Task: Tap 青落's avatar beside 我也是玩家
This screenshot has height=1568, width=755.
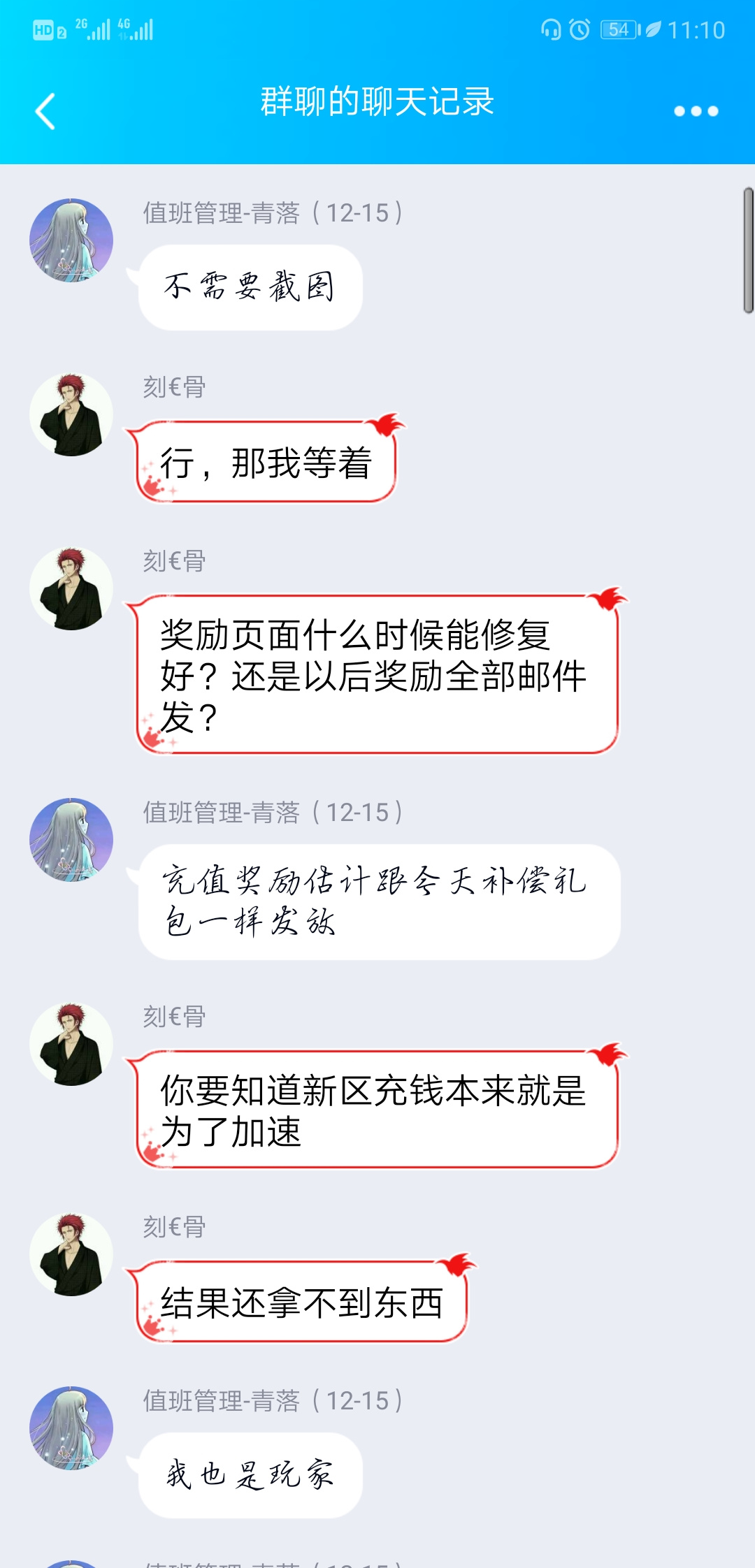Action: (71, 1428)
